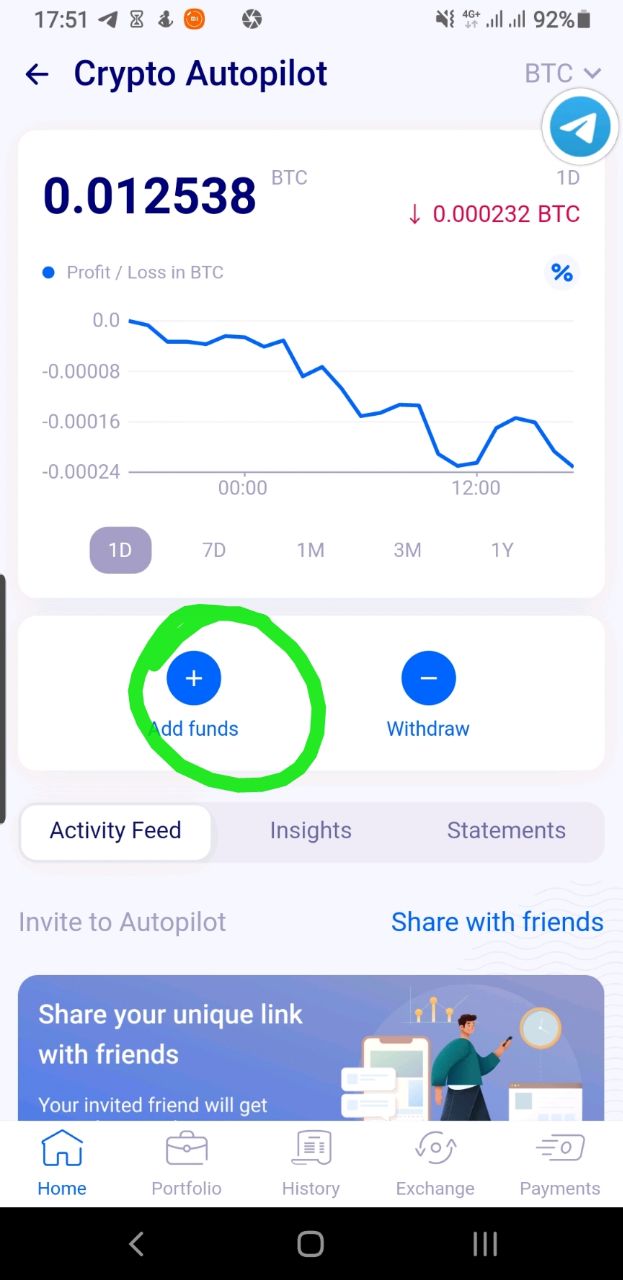Open the BTC currency dropdown
Image resolution: width=623 pixels, height=1280 pixels.
[563, 73]
